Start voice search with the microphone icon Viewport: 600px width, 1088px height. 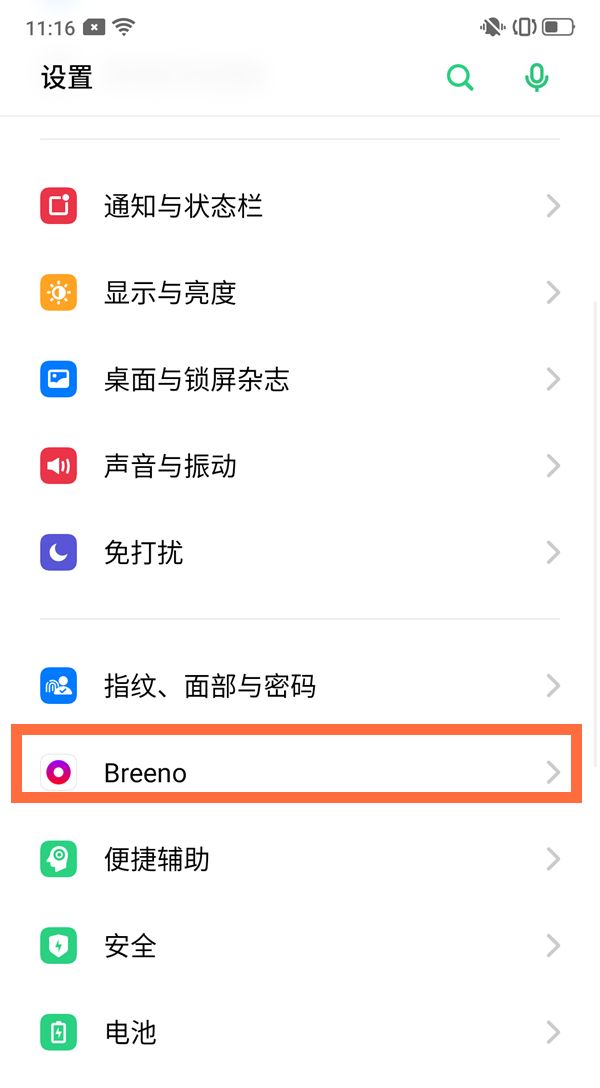pos(537,77)
